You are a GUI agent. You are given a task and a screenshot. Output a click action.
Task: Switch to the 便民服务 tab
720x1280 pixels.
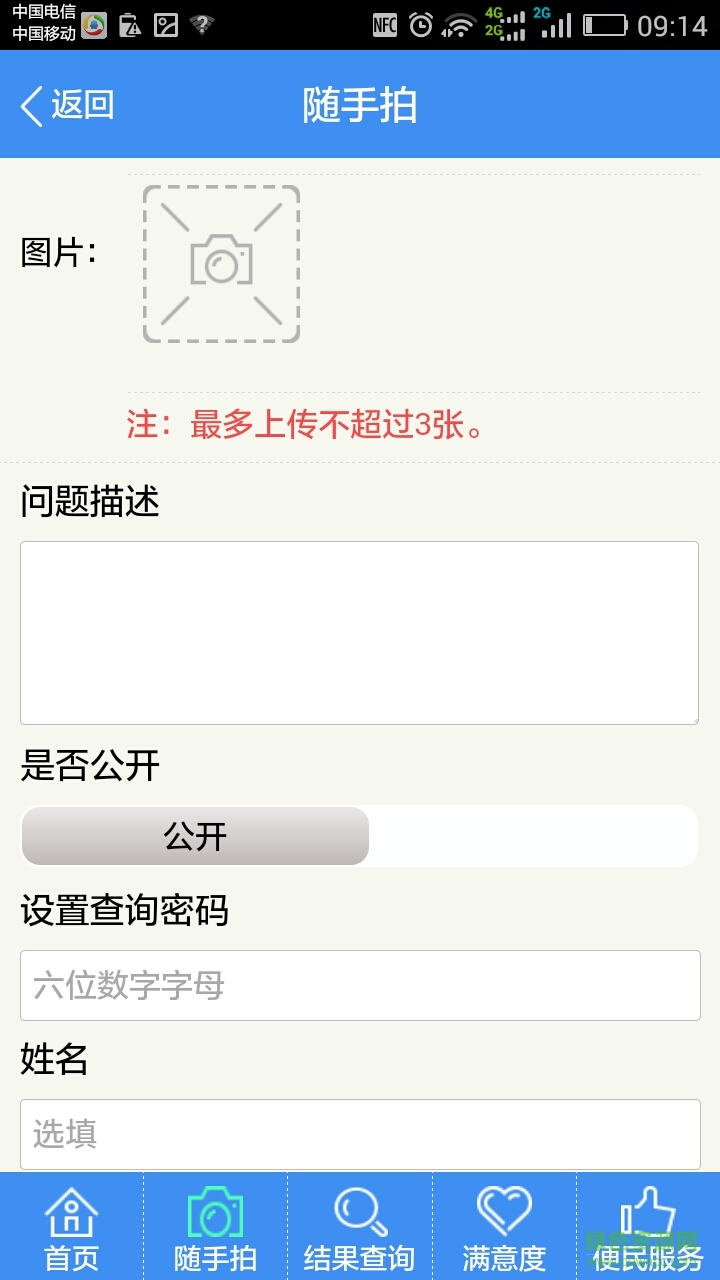click(x=648, y=1227)
